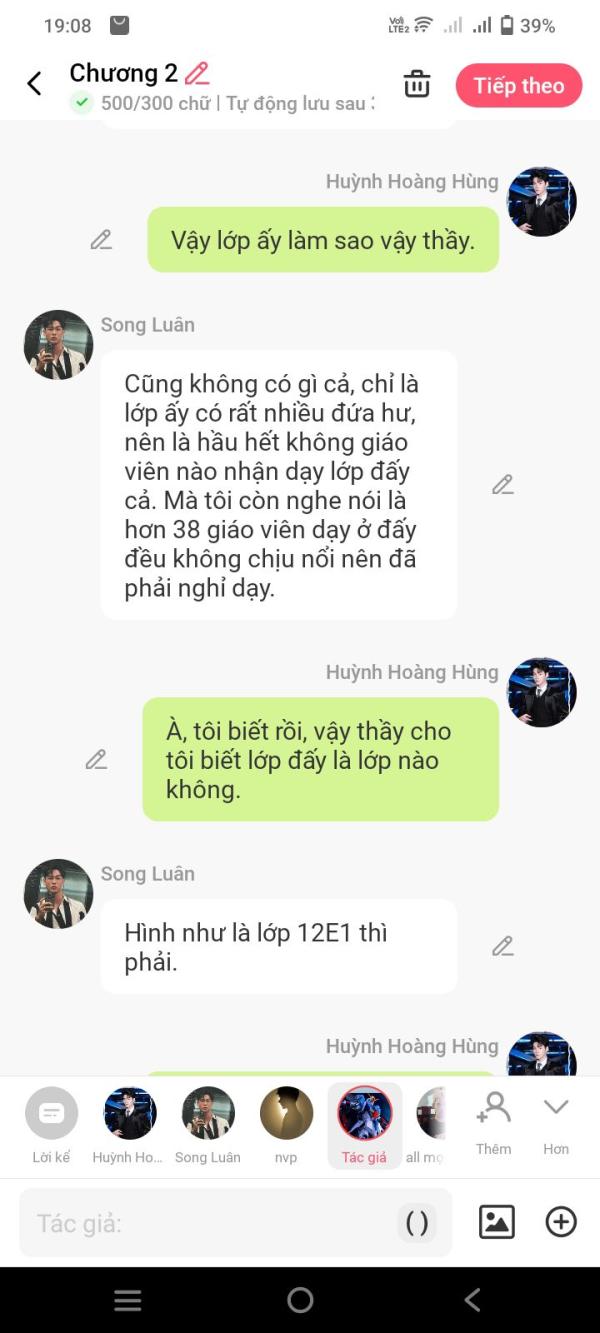Viewport: 600px width, 1333px height.
Task: Choose Huỳnh Hoàng Hùng as the speaking character
Action: click(x=130, y=1124)
